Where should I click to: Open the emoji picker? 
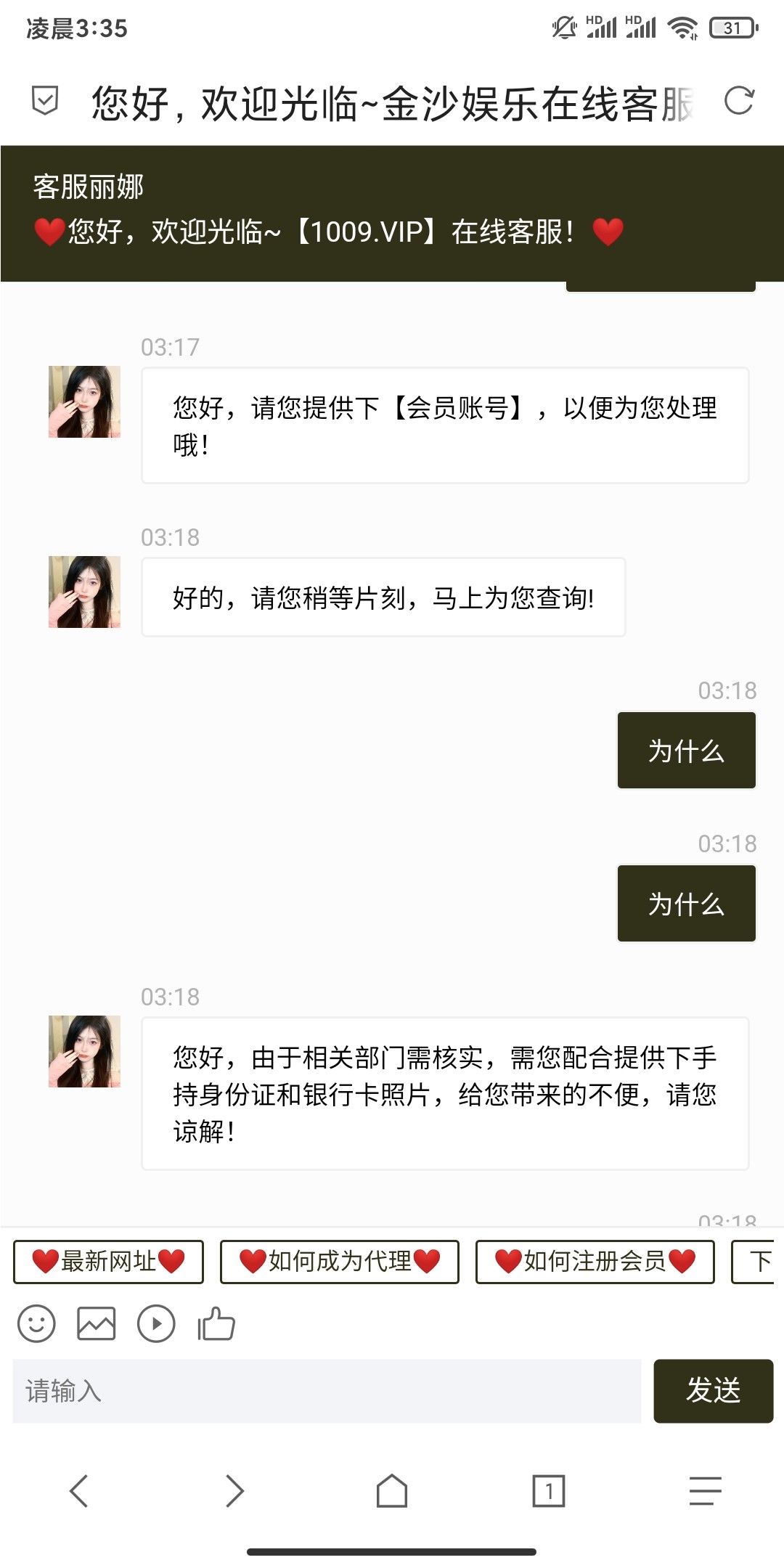pyautogui.click(x=36, y=1323)
